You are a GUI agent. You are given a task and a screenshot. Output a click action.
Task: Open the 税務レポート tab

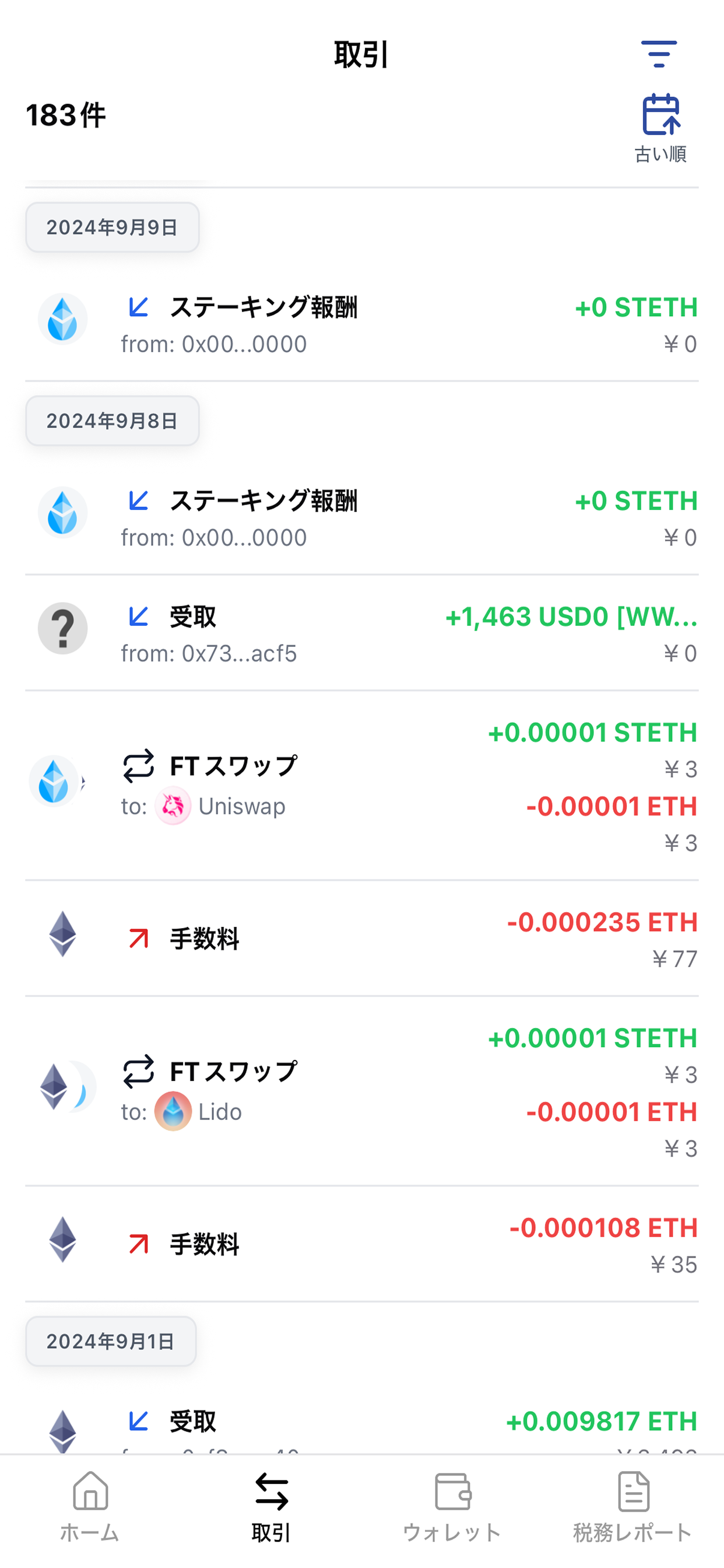pyautogui.click(x=632, y=1507)
